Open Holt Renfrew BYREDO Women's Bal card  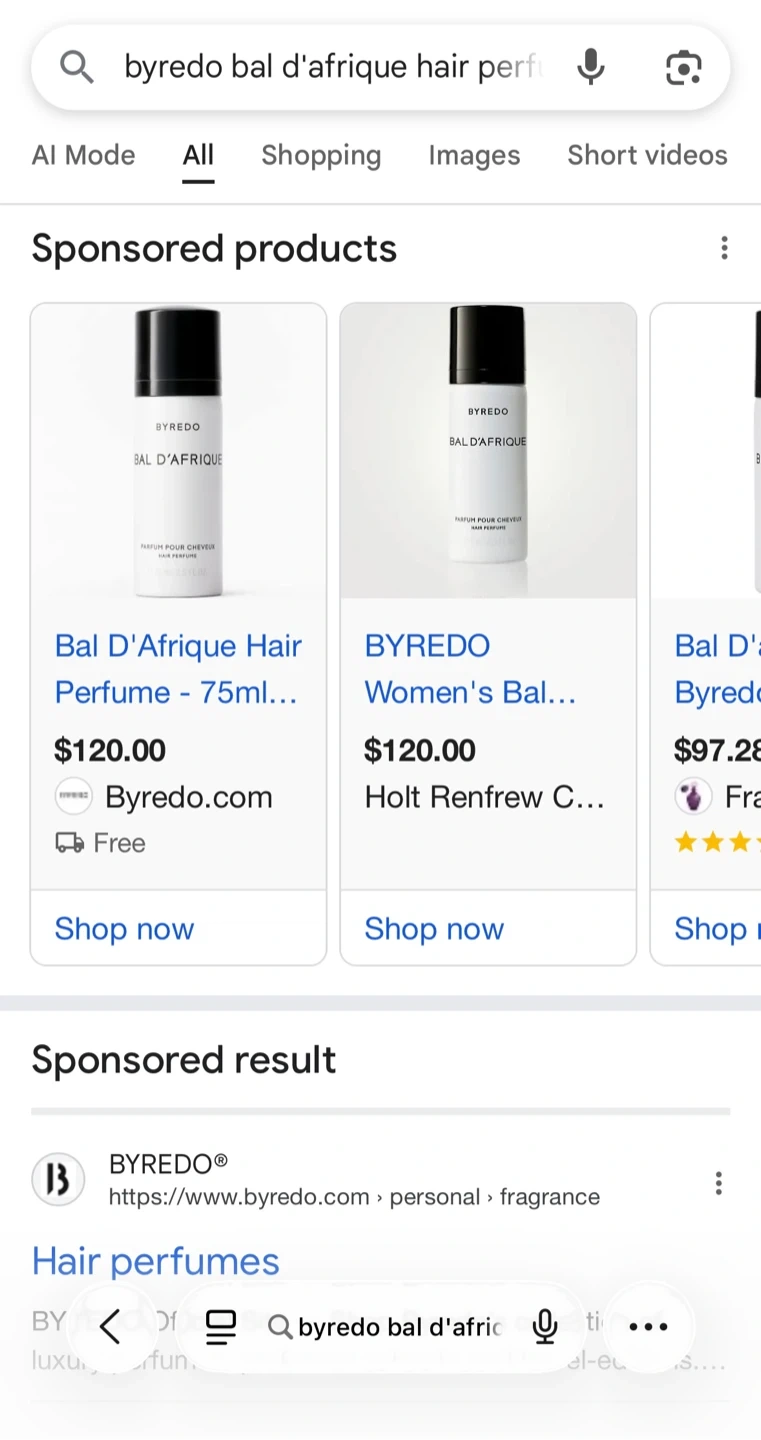[x=488, y=596]
